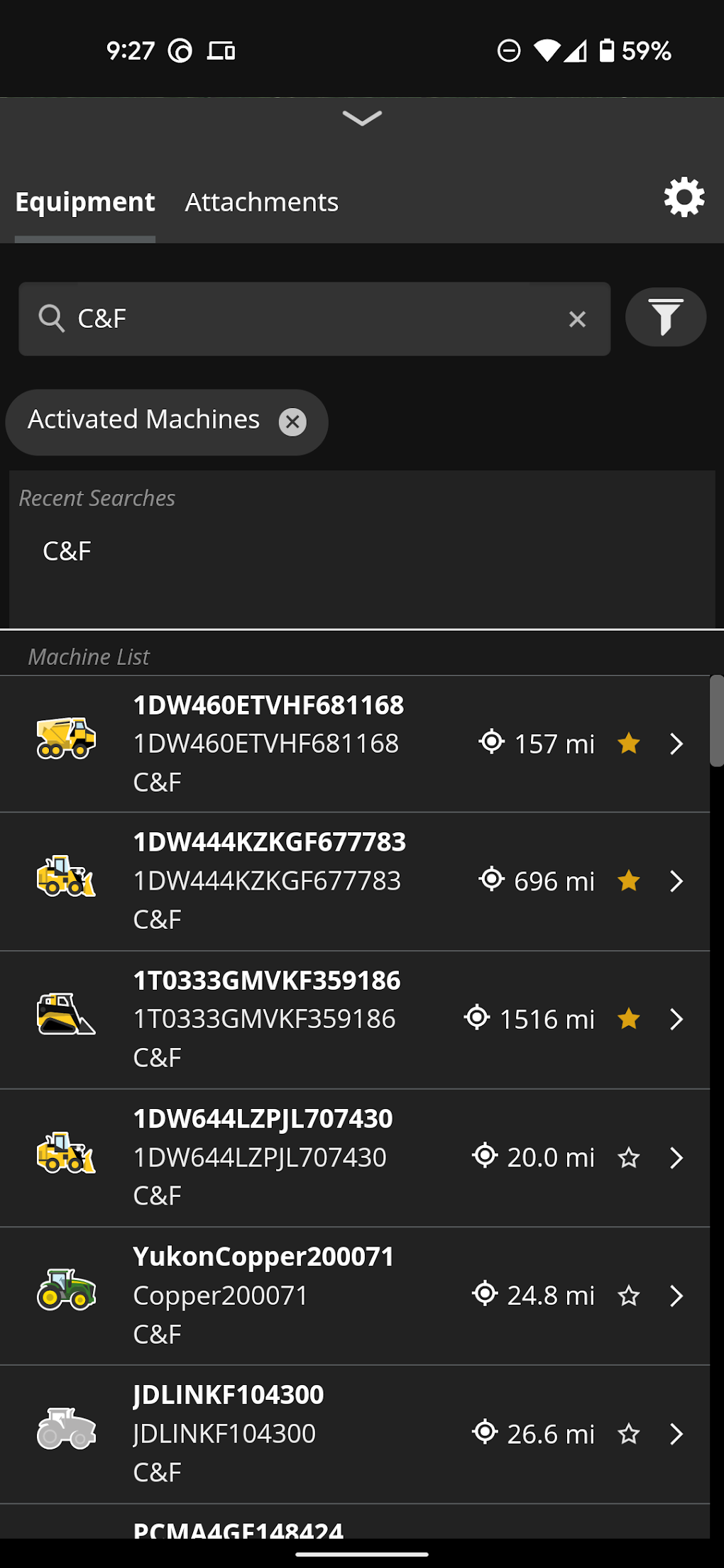Screen dimensions: 724x1568
Task: Select the C&F recent search entry
Action: point(67,551)
